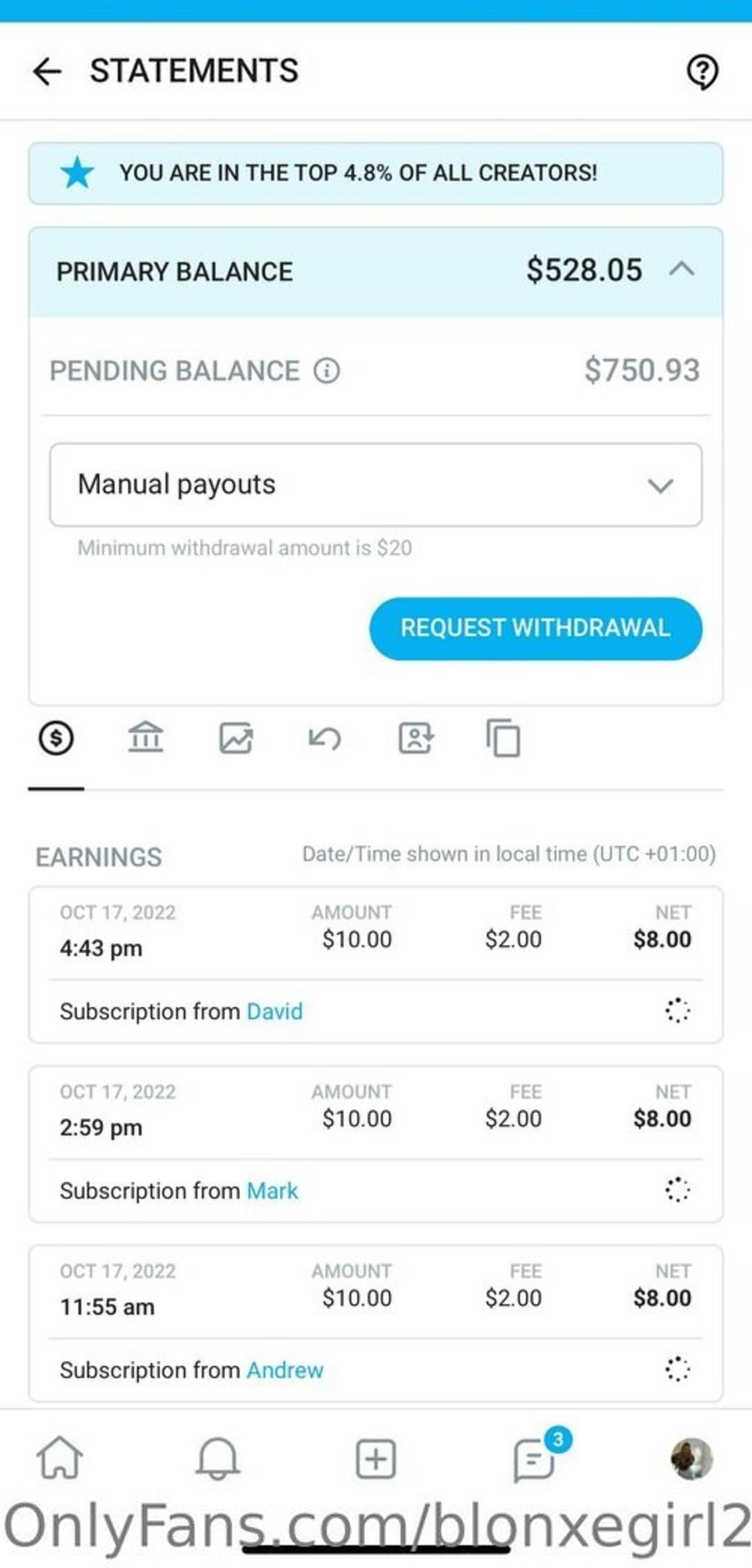Go to the Home tab
The height and width of the screenshot is (1568, 752).
click(x=60, y=1458)
